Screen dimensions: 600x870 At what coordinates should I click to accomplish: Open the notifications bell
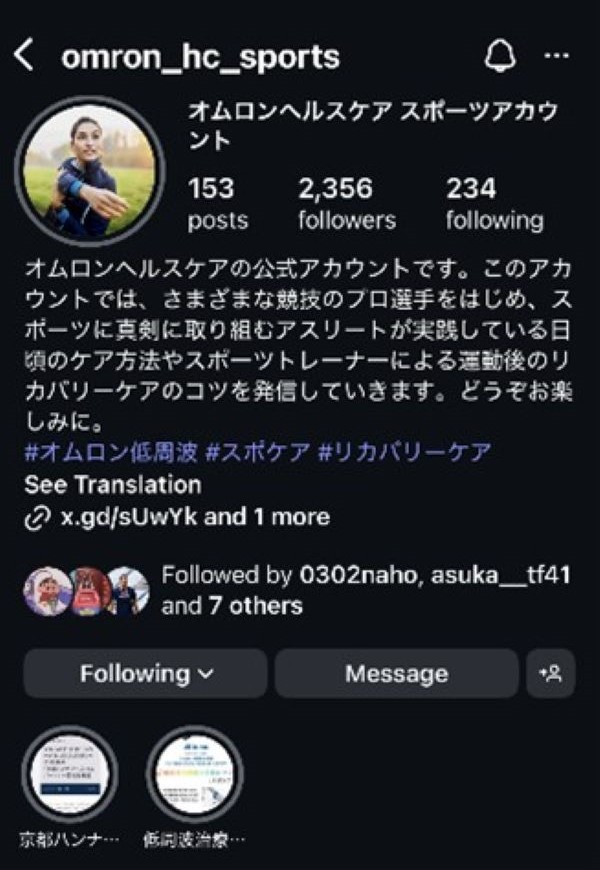pos(499,57)
